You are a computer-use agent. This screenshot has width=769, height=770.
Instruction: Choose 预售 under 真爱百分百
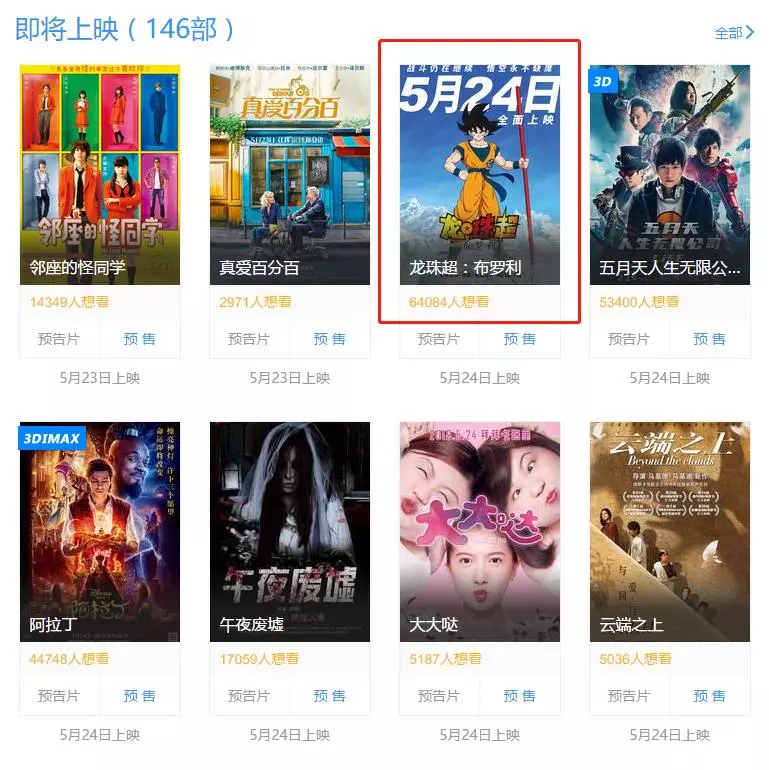[330, 339]
